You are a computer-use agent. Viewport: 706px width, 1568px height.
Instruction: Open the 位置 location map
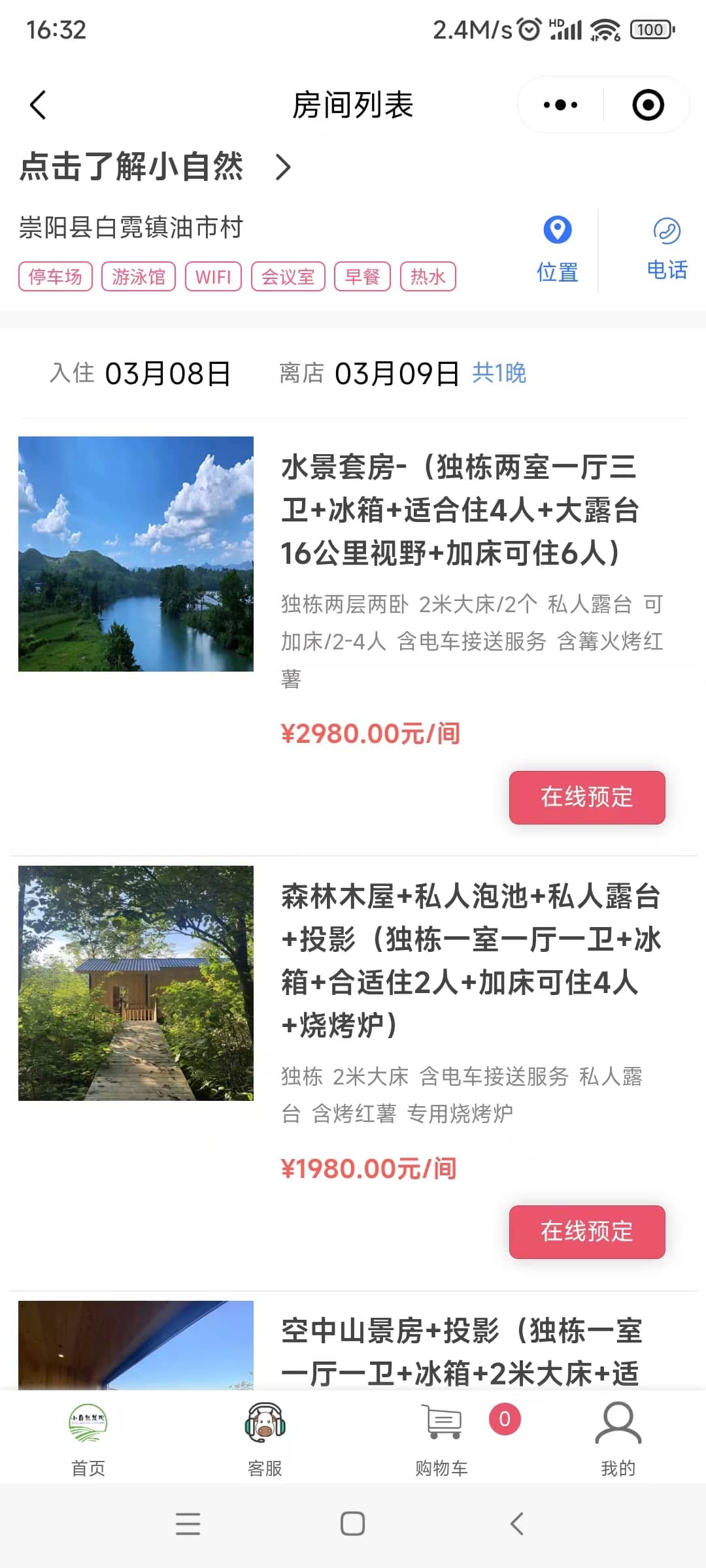[x=557, y=250]
